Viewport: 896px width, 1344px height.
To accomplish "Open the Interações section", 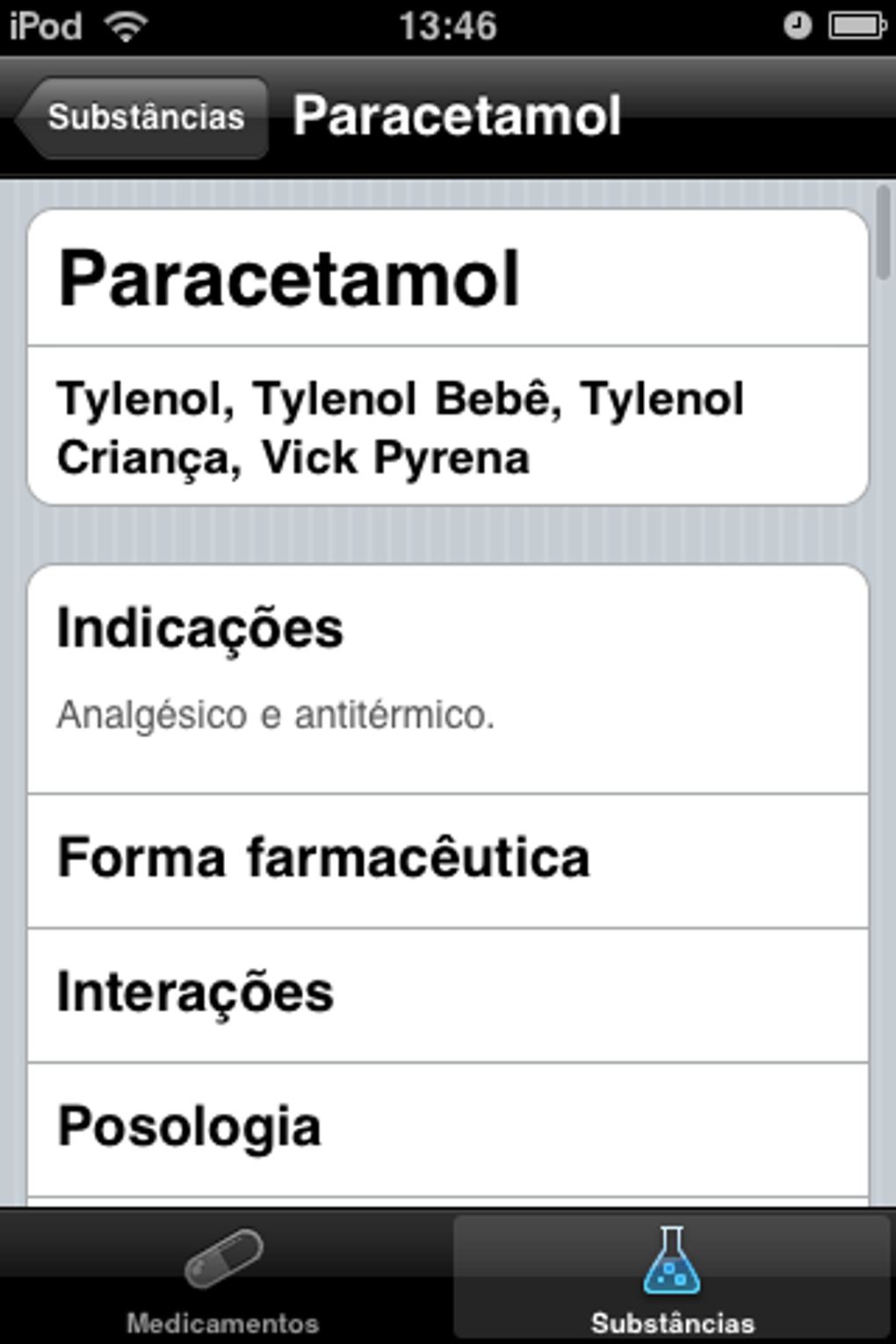I will (448, 994).
